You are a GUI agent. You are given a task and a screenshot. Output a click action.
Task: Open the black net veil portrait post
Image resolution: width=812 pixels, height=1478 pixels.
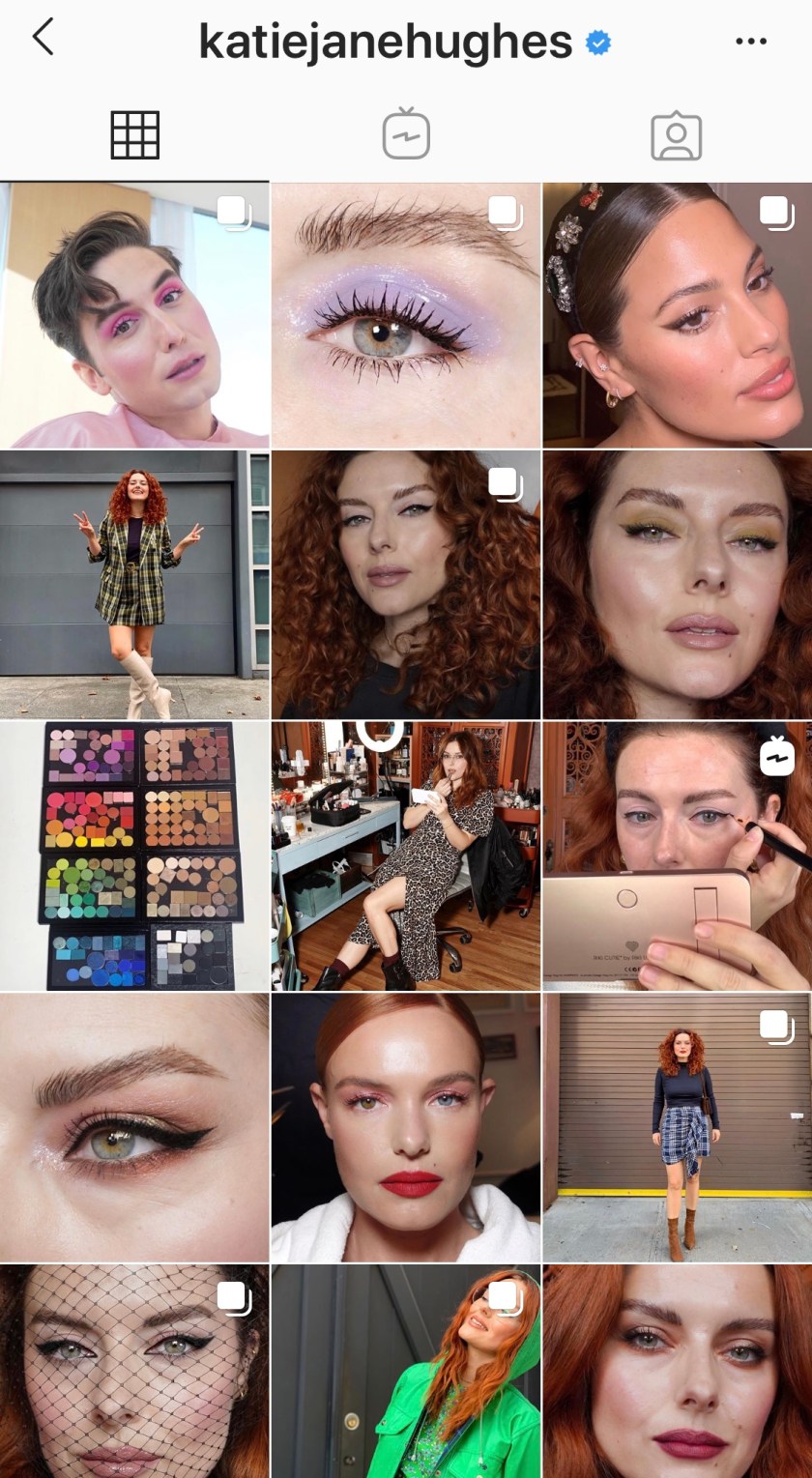coord(134,1373)
